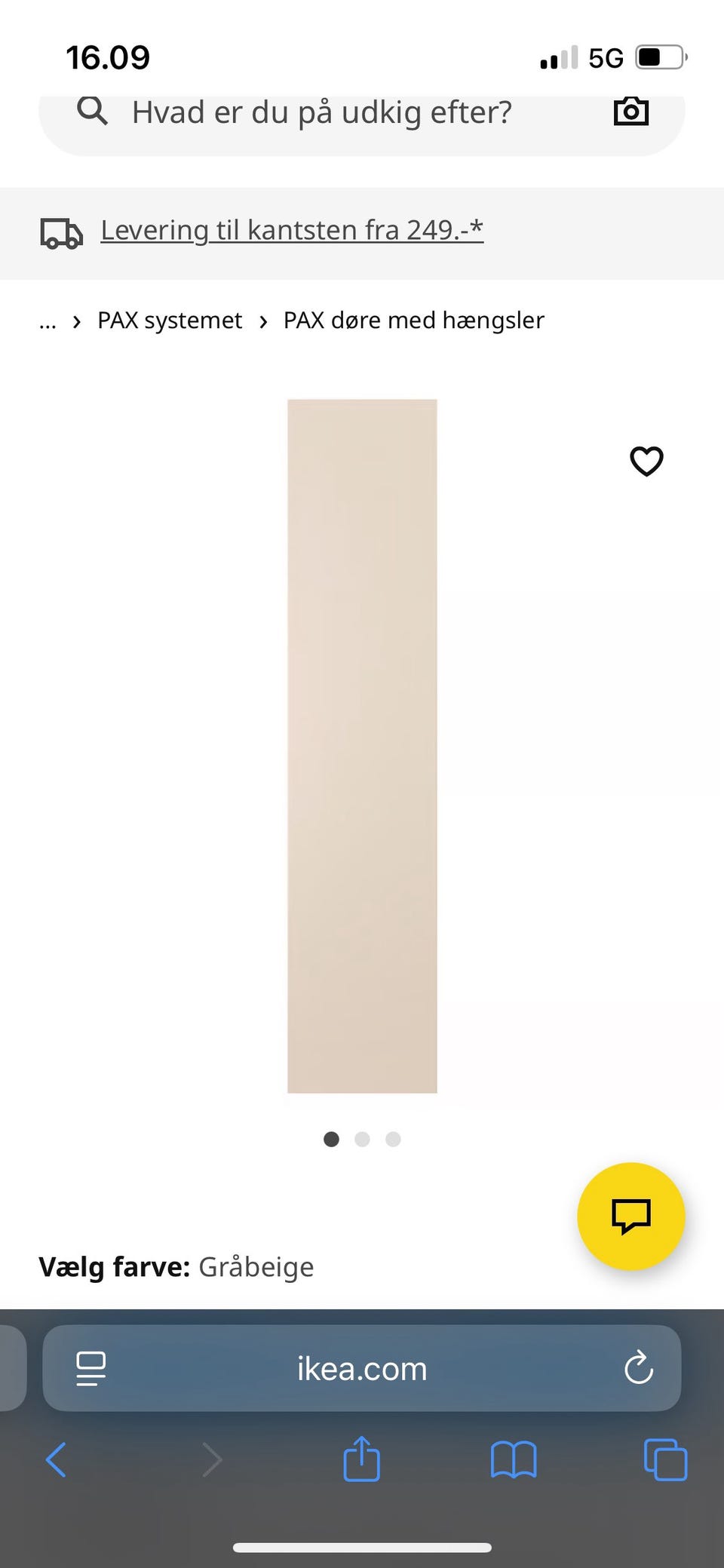Open the IKEA chat assistant bubble

(631, 1215)
